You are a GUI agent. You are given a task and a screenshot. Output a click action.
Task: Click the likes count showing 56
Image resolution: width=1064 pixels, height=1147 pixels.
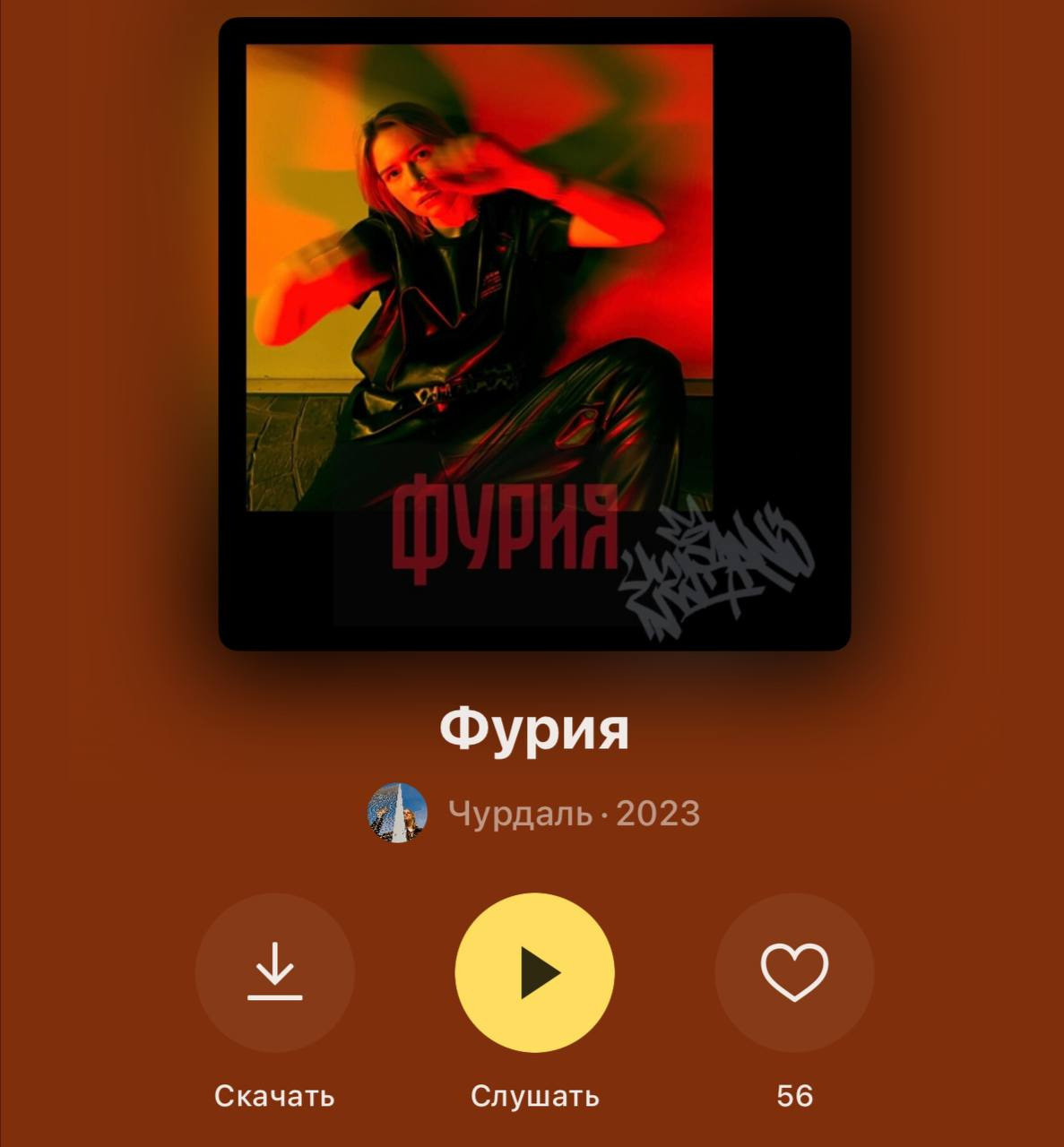[x=792, y=1094]
